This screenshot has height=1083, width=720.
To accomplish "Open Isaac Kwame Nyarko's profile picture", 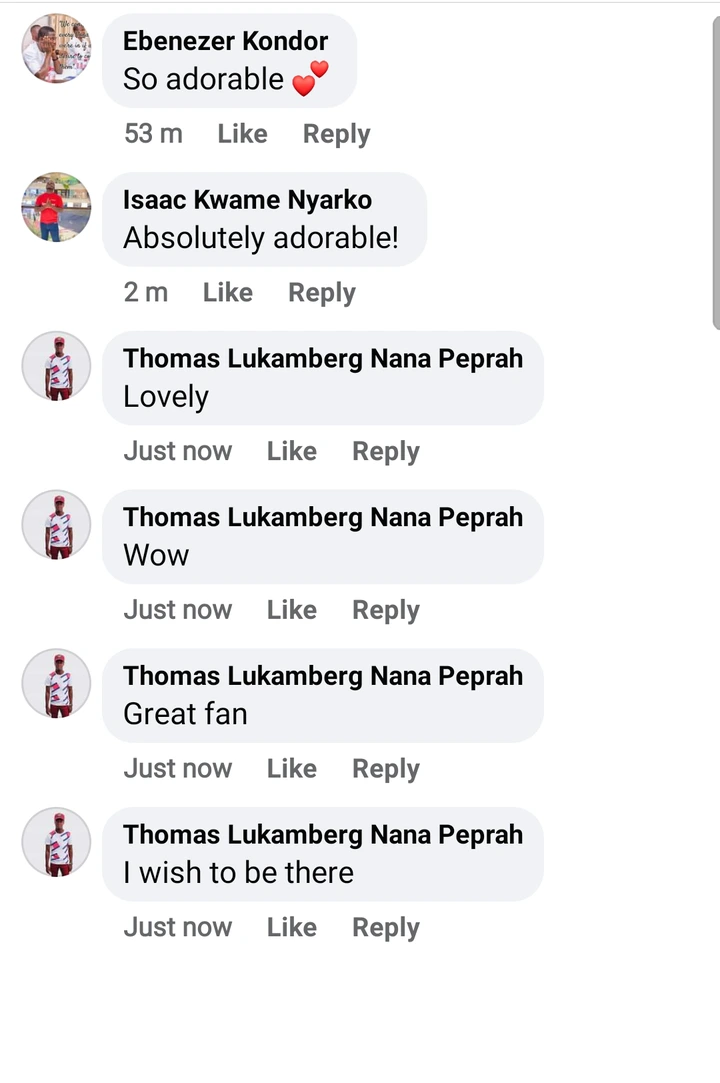I will coord(56,207).
